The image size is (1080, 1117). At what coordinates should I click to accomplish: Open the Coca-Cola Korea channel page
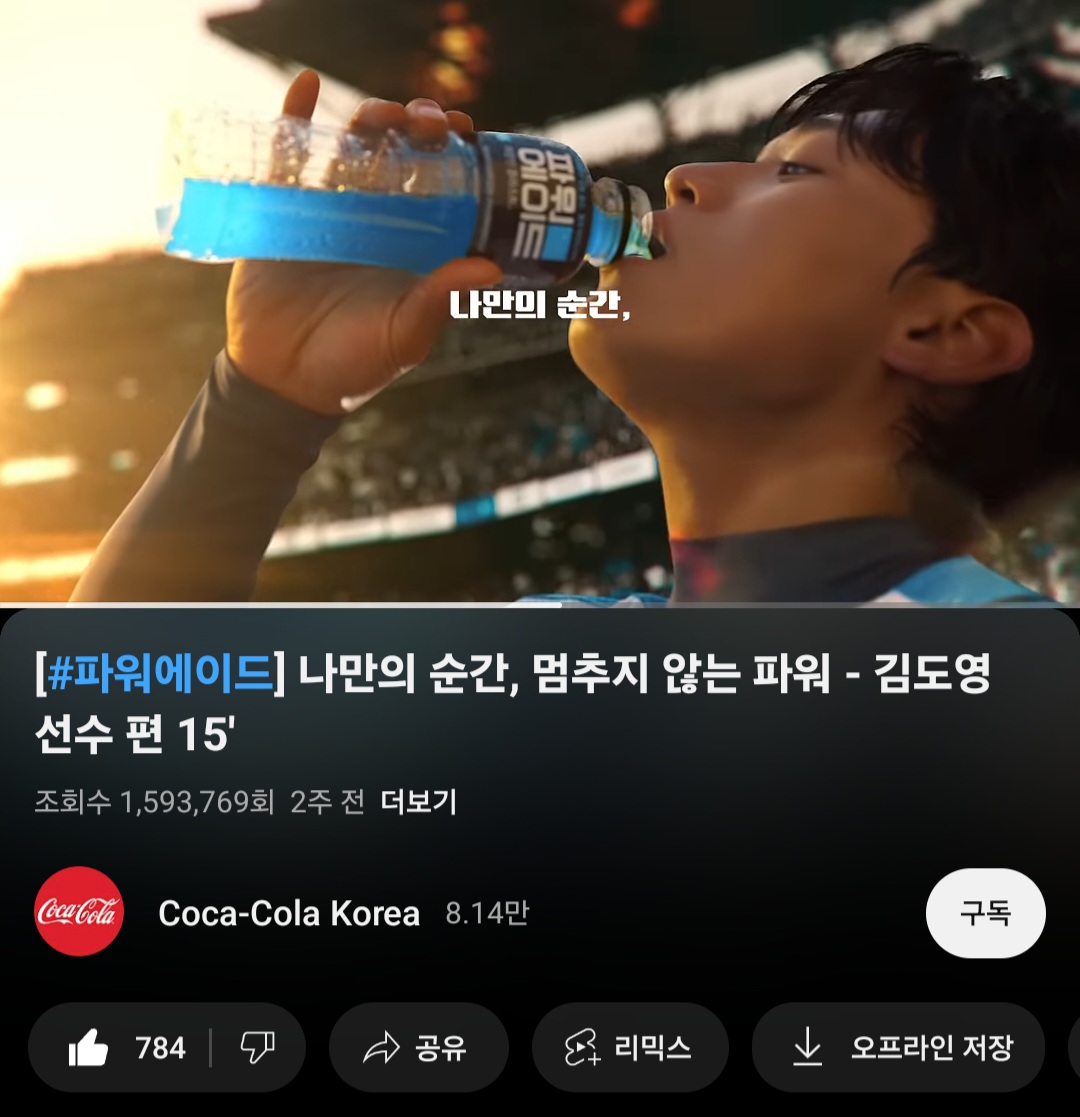[x=288, y=913]
